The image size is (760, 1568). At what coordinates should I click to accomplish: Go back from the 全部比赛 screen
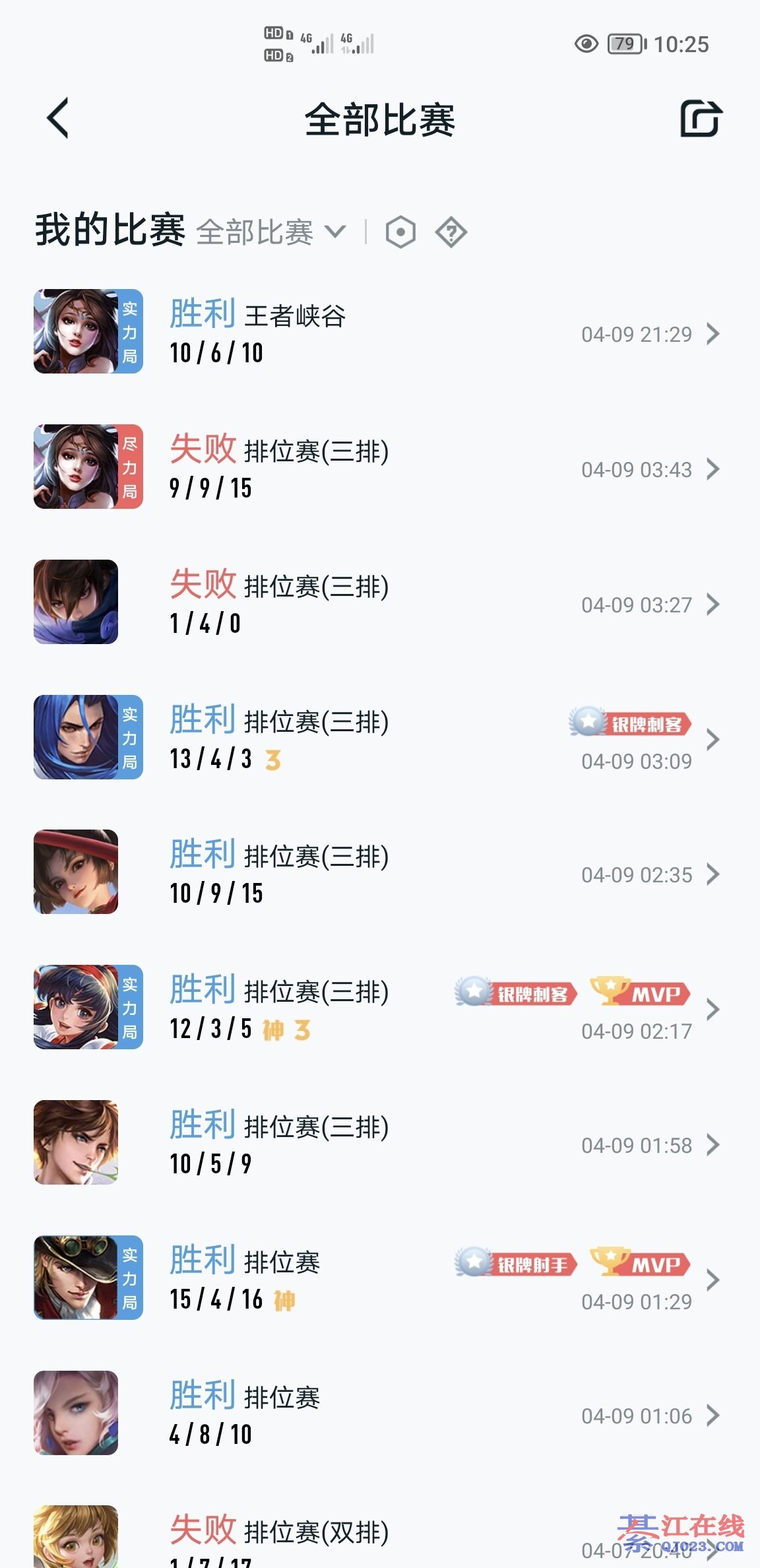coord(58,119)
